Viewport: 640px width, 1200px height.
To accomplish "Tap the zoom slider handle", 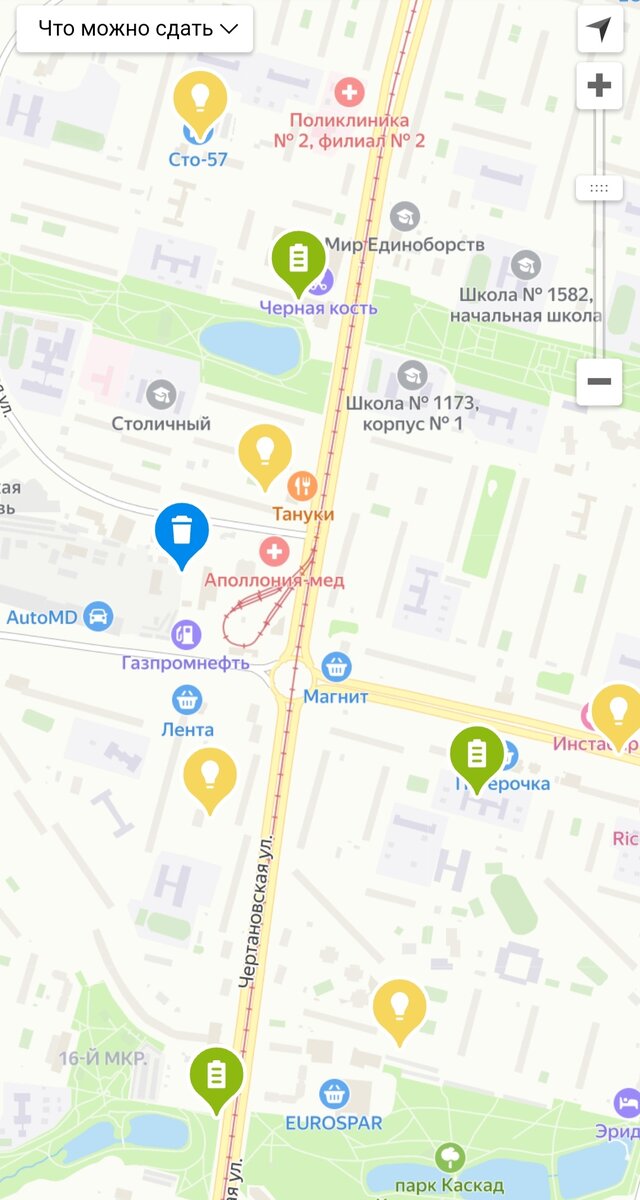I will (599, 188).
